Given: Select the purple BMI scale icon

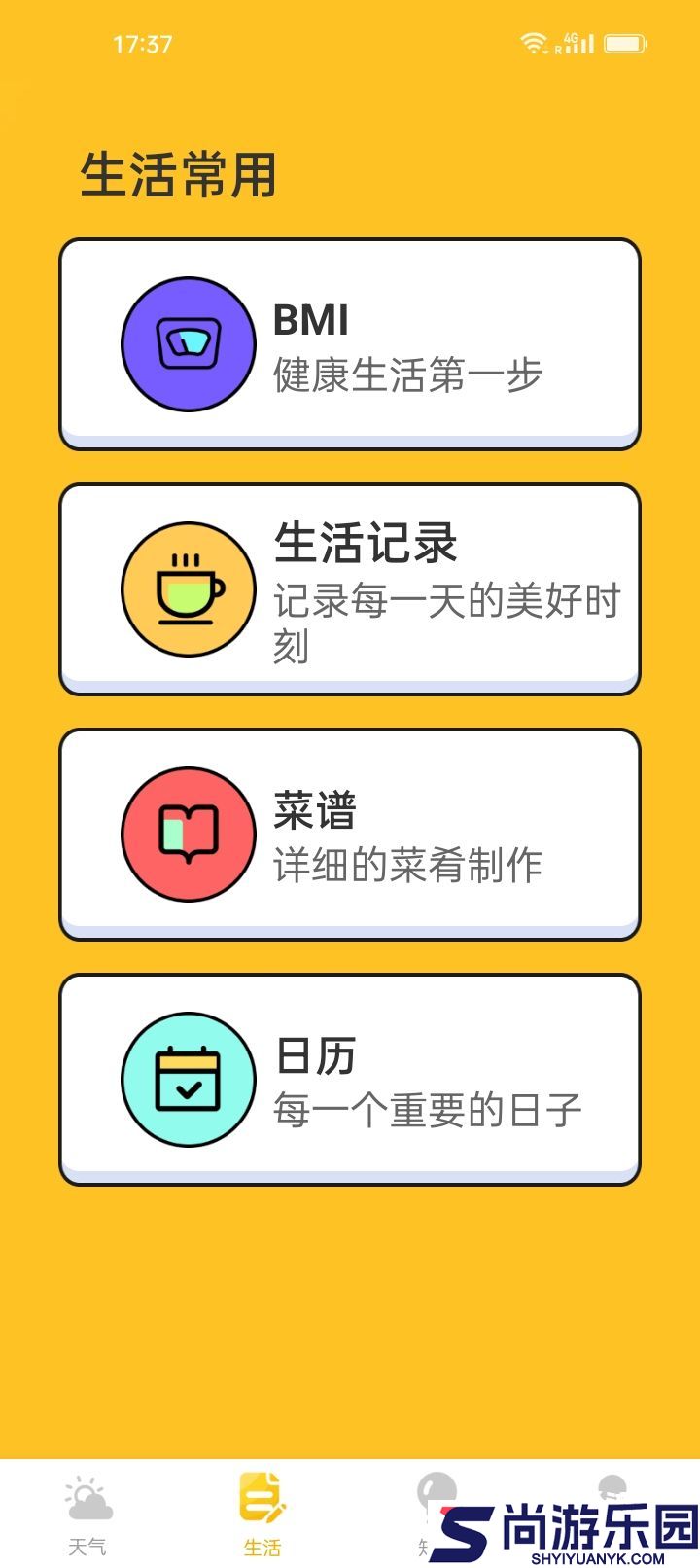Looking at the screenshot, I should coord(188,342).
